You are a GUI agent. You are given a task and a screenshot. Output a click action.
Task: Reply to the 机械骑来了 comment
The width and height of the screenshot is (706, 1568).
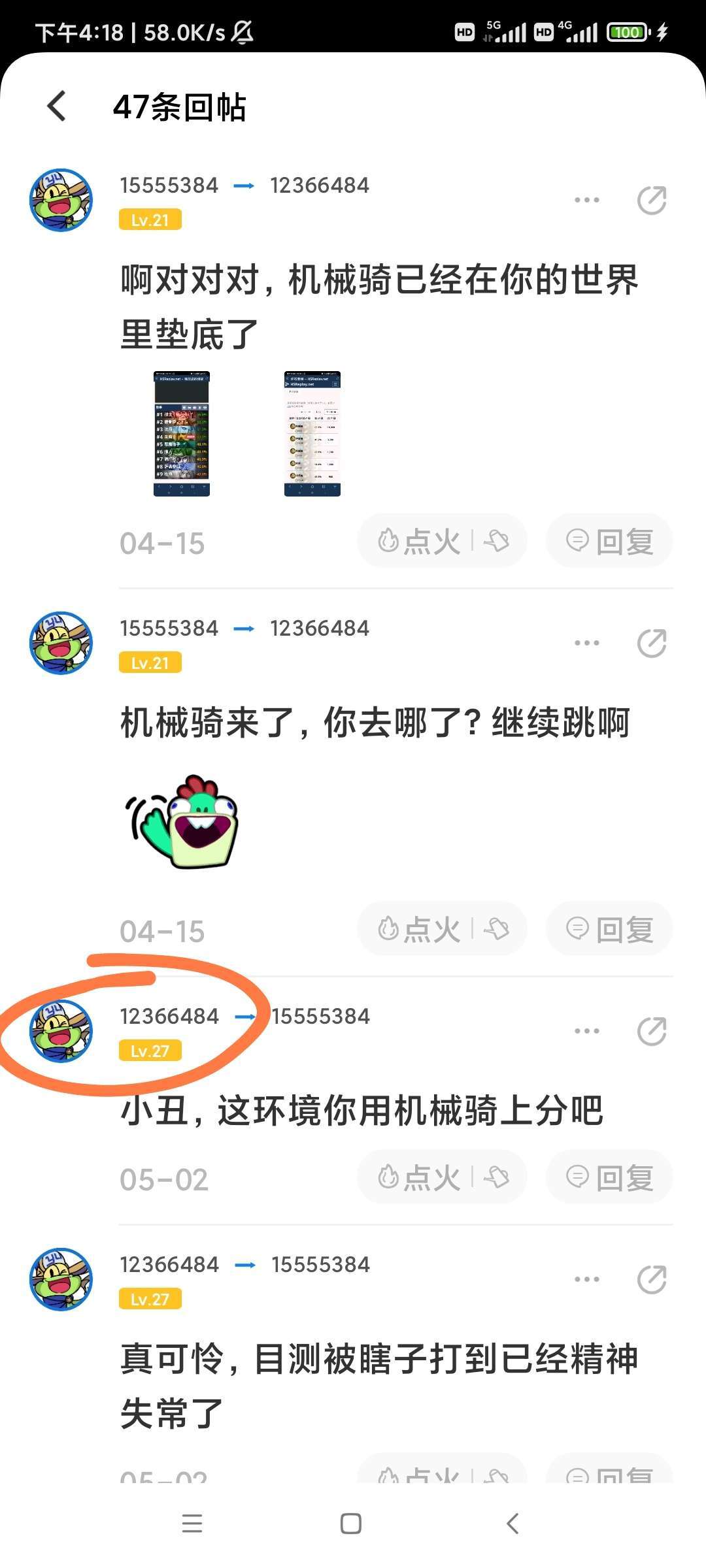coord(609,929)
